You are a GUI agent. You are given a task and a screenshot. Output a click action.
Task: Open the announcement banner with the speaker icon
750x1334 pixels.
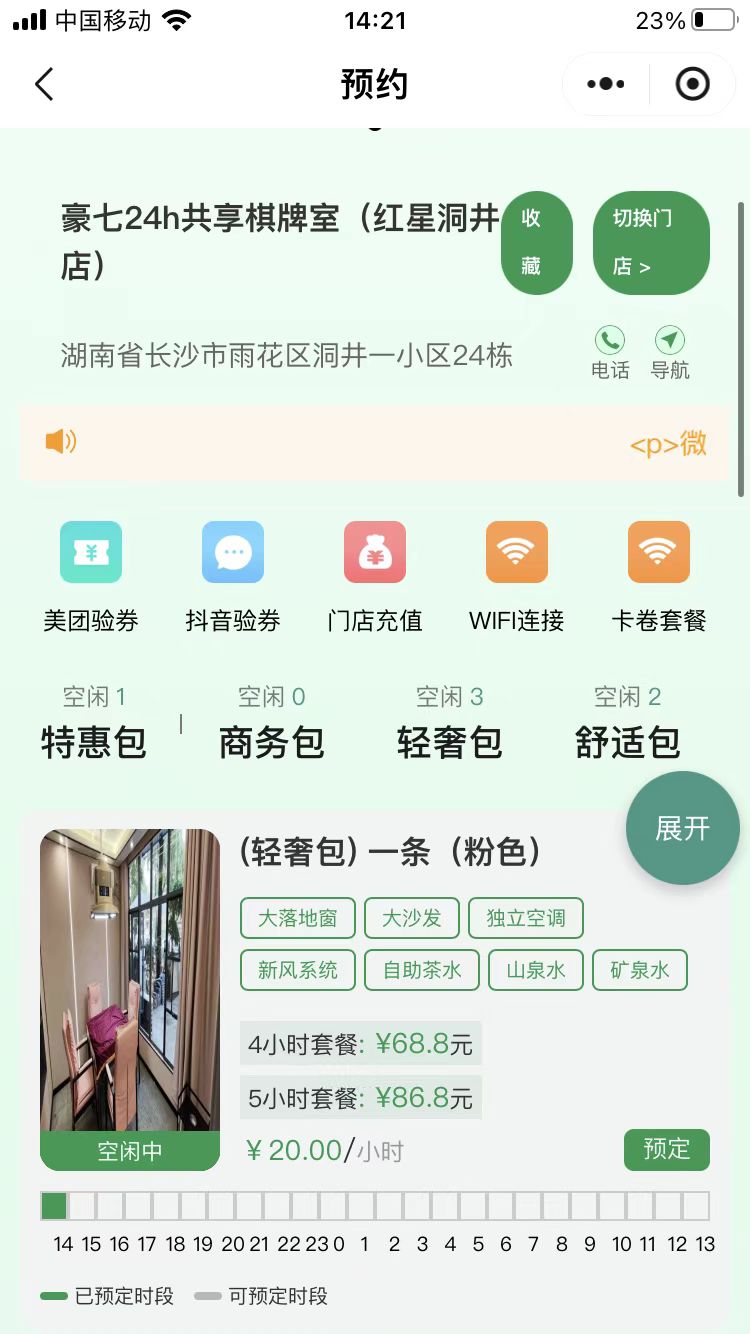(375, 442)
